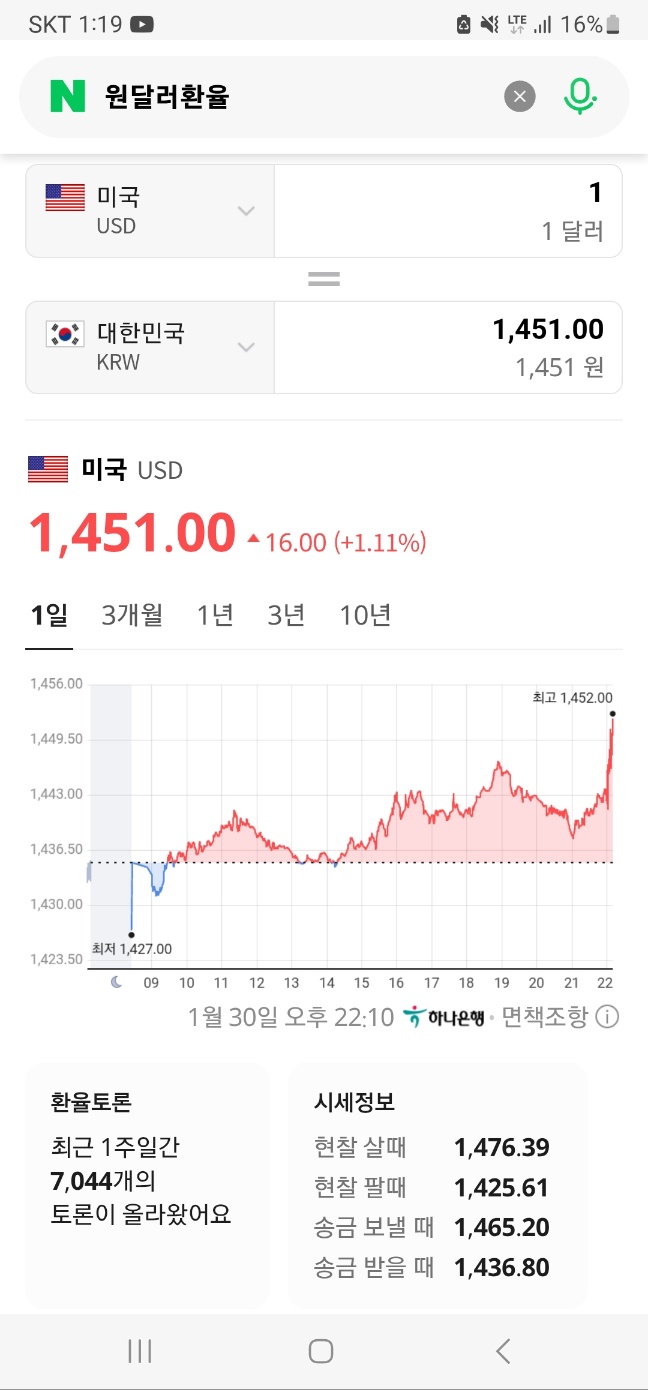Viewport: 648px width, 1390px height.
Task: Edit the dollar amount field
Action: (448, 211)
